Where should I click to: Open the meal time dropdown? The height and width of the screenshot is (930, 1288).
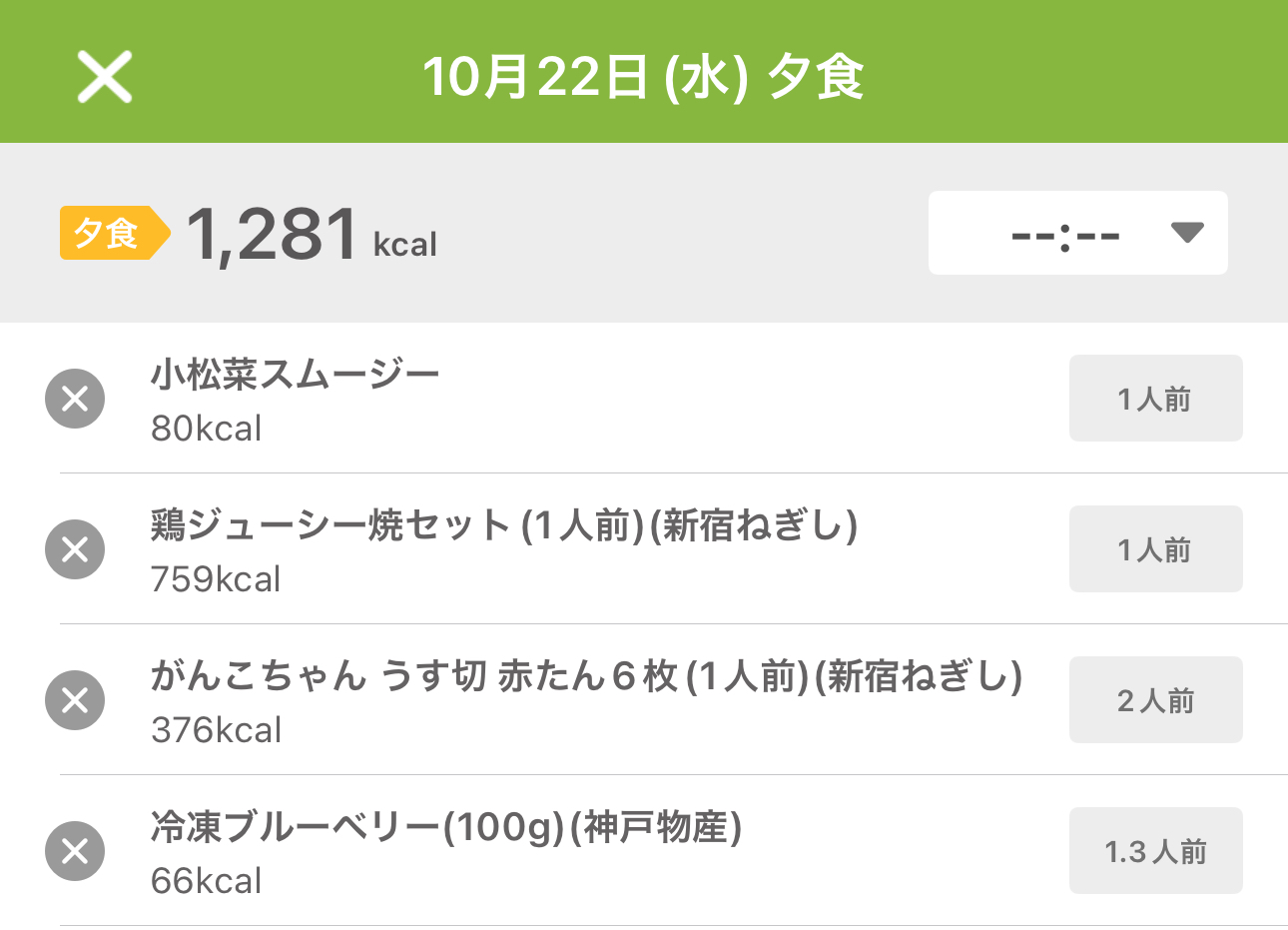tap(1077, 233)
